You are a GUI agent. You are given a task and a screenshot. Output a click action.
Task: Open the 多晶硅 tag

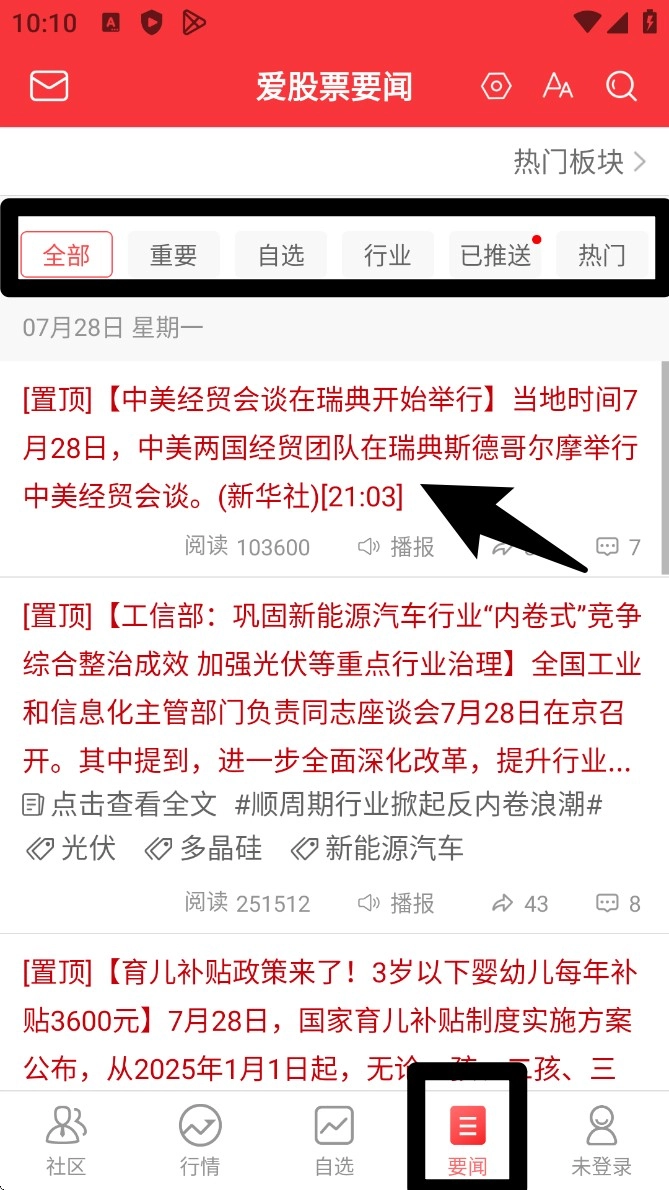pos(205,849)
